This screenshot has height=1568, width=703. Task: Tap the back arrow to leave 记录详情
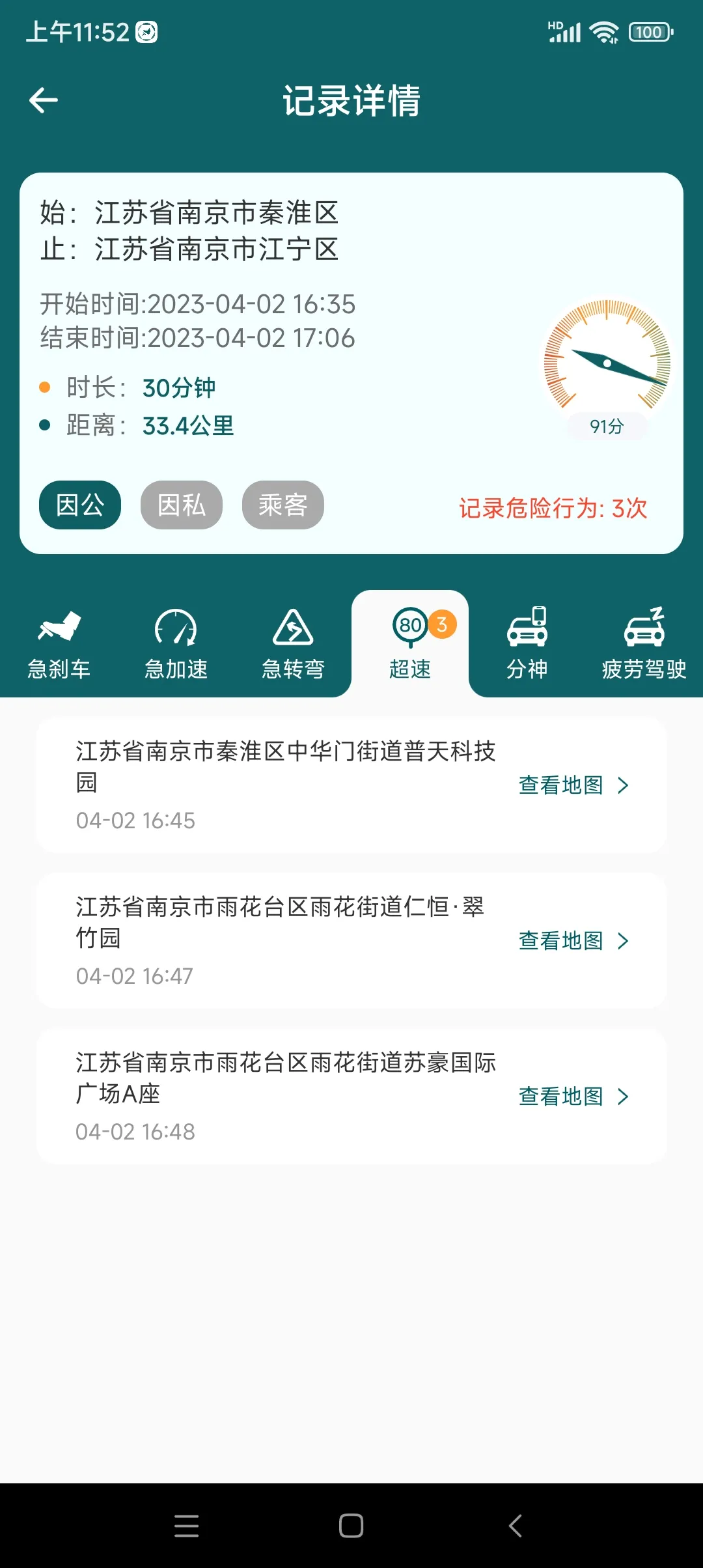click(43, 99)
